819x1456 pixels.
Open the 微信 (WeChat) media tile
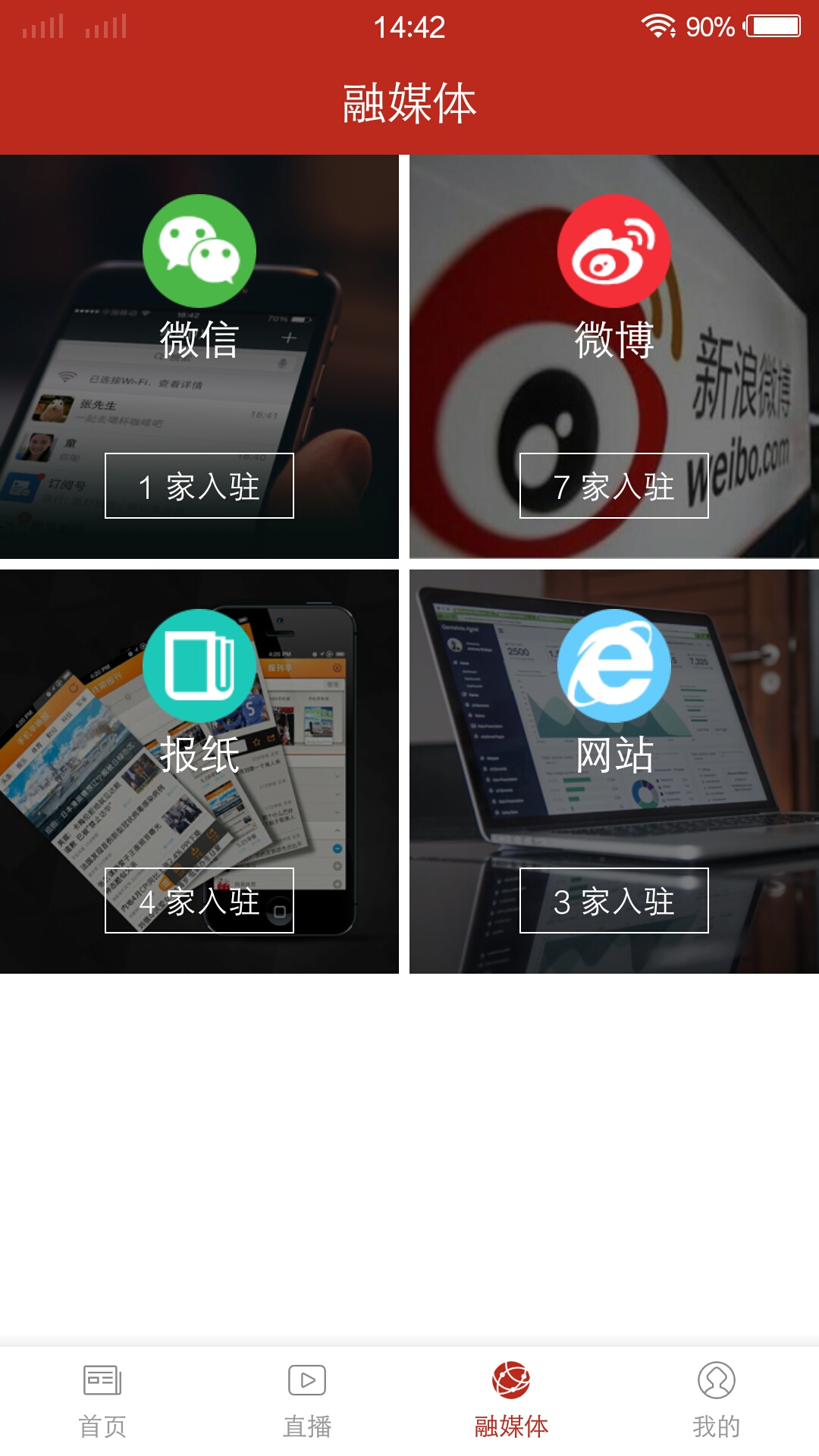(199, 356)
